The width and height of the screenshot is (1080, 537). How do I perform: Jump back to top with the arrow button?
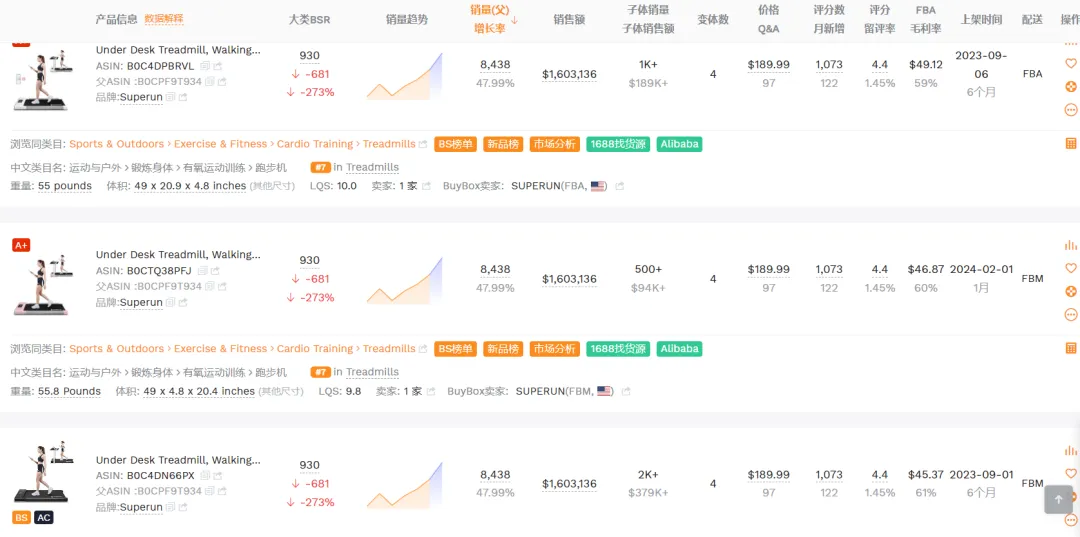[1059, 499]
